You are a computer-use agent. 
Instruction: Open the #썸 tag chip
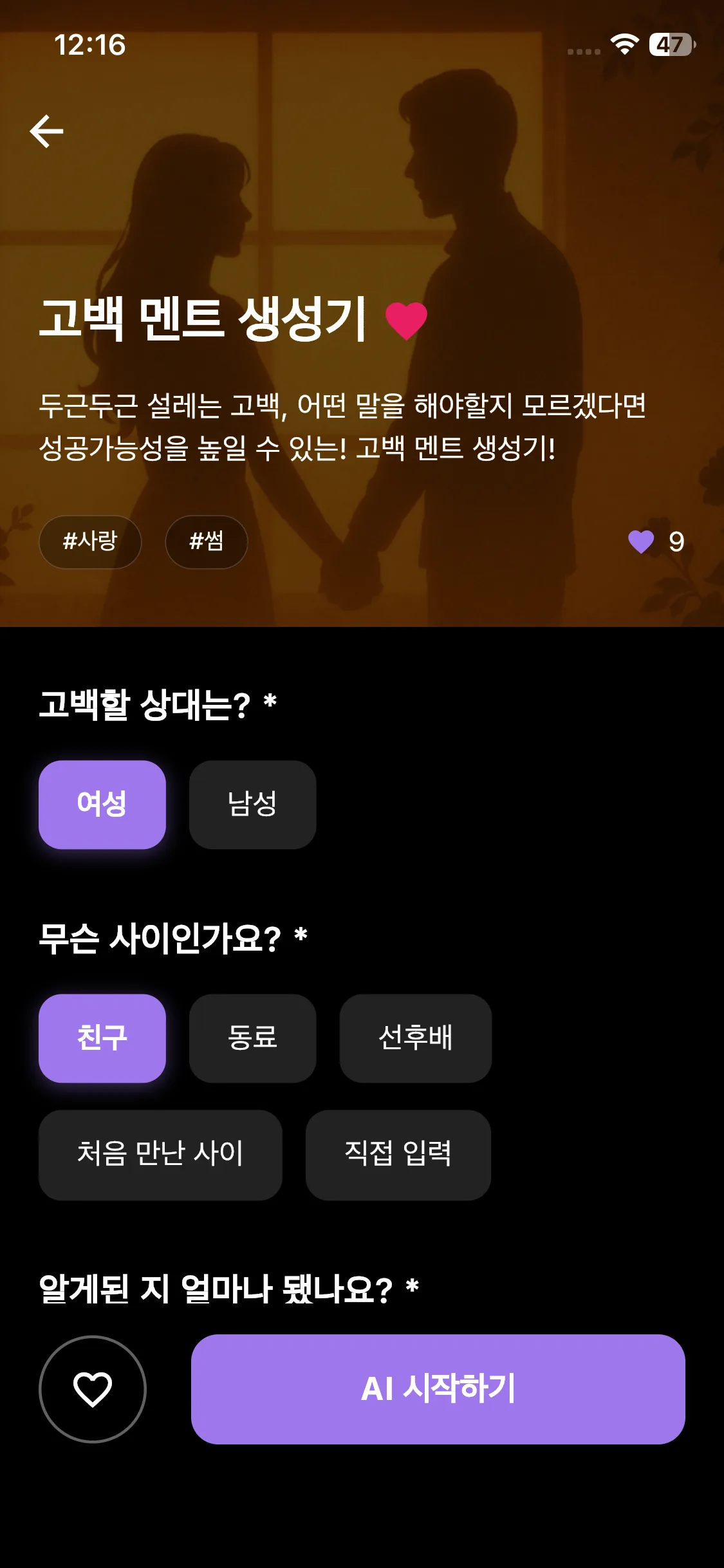tap(207, 541)
